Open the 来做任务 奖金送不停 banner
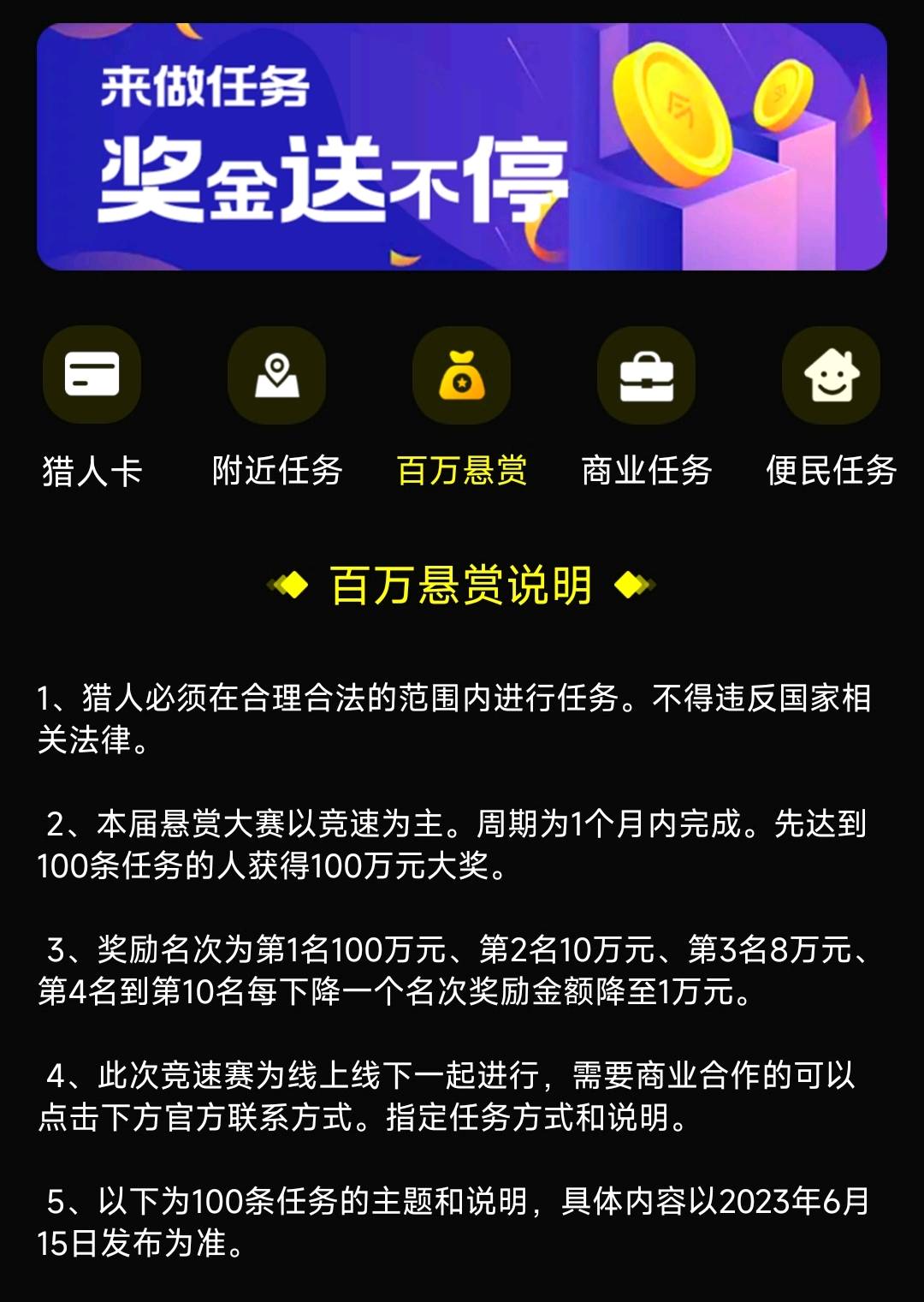Image resolution: width=924 pixels, height=1302 pixels. tap(461, 146)
